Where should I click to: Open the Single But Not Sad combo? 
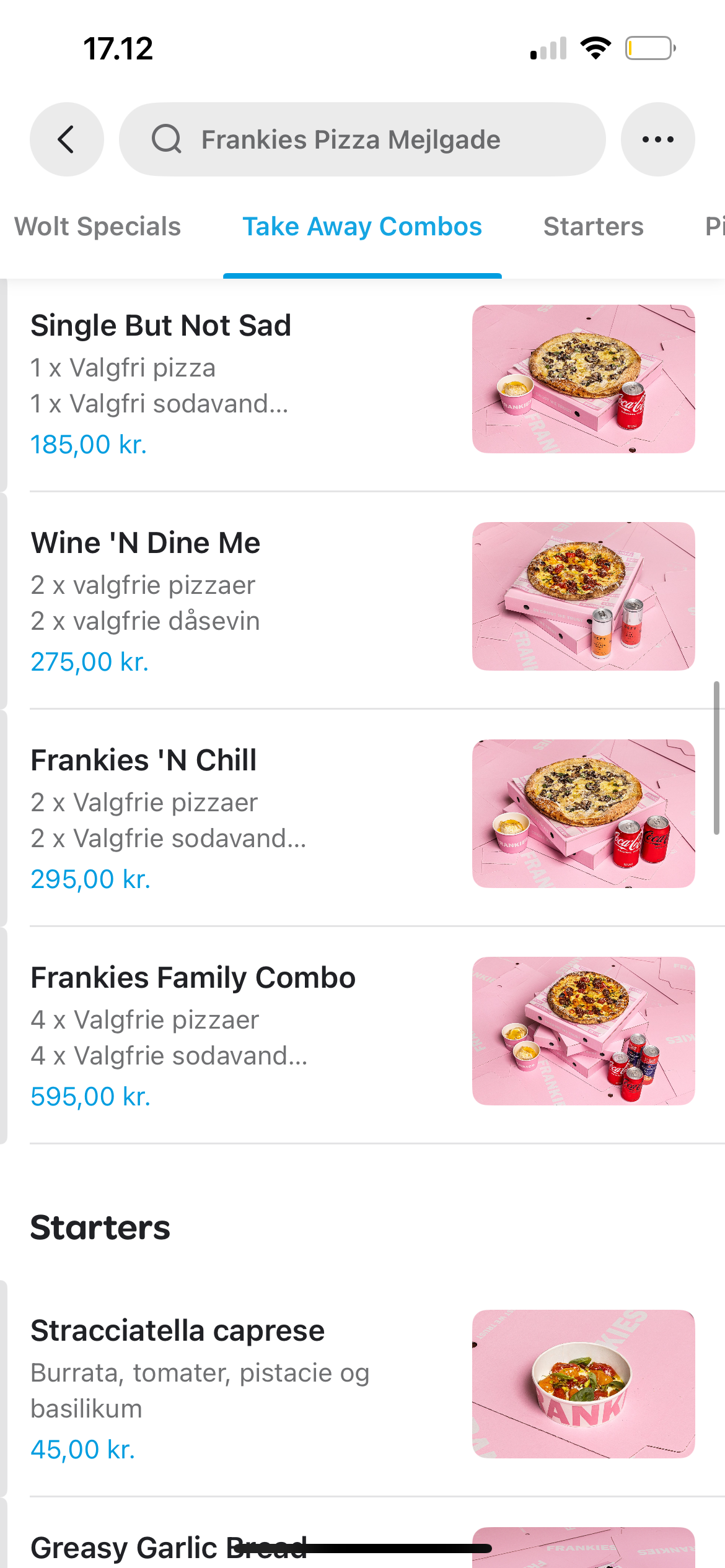[248, 384]
